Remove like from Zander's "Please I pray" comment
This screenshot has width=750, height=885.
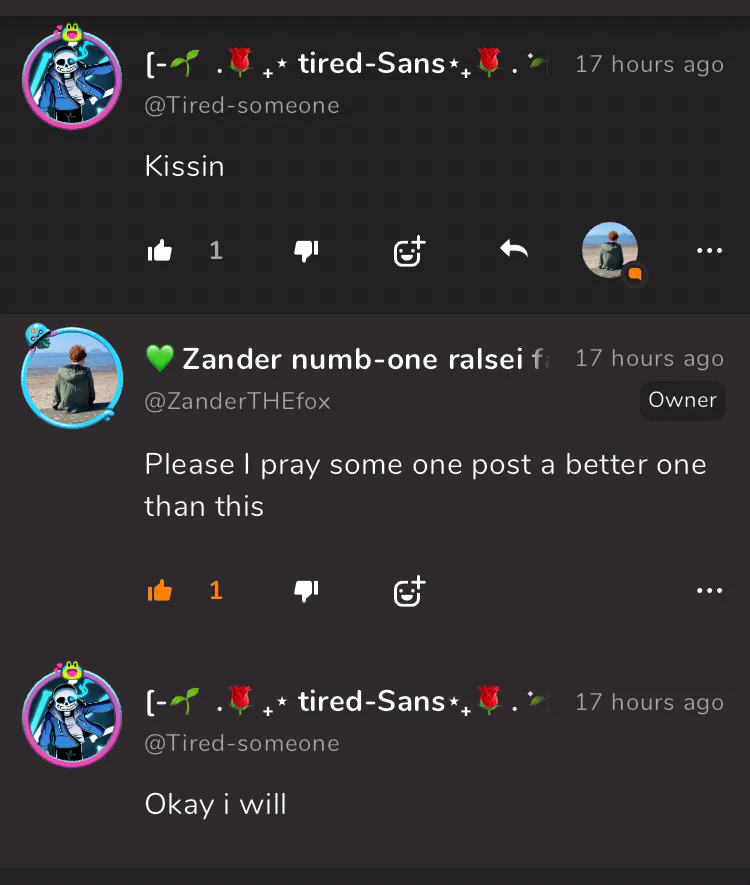160,591
